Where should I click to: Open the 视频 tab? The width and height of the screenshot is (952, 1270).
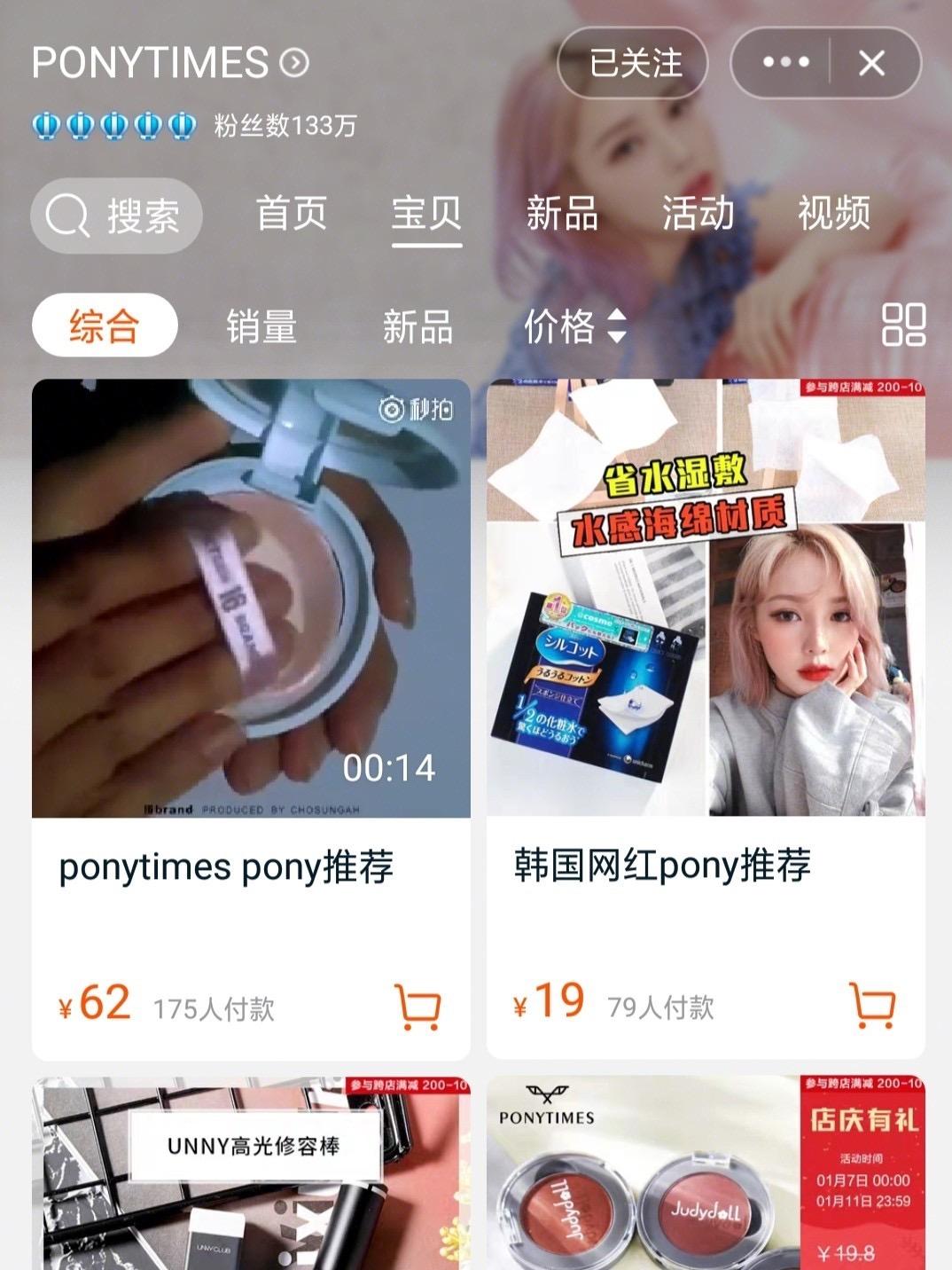(834, 213)
